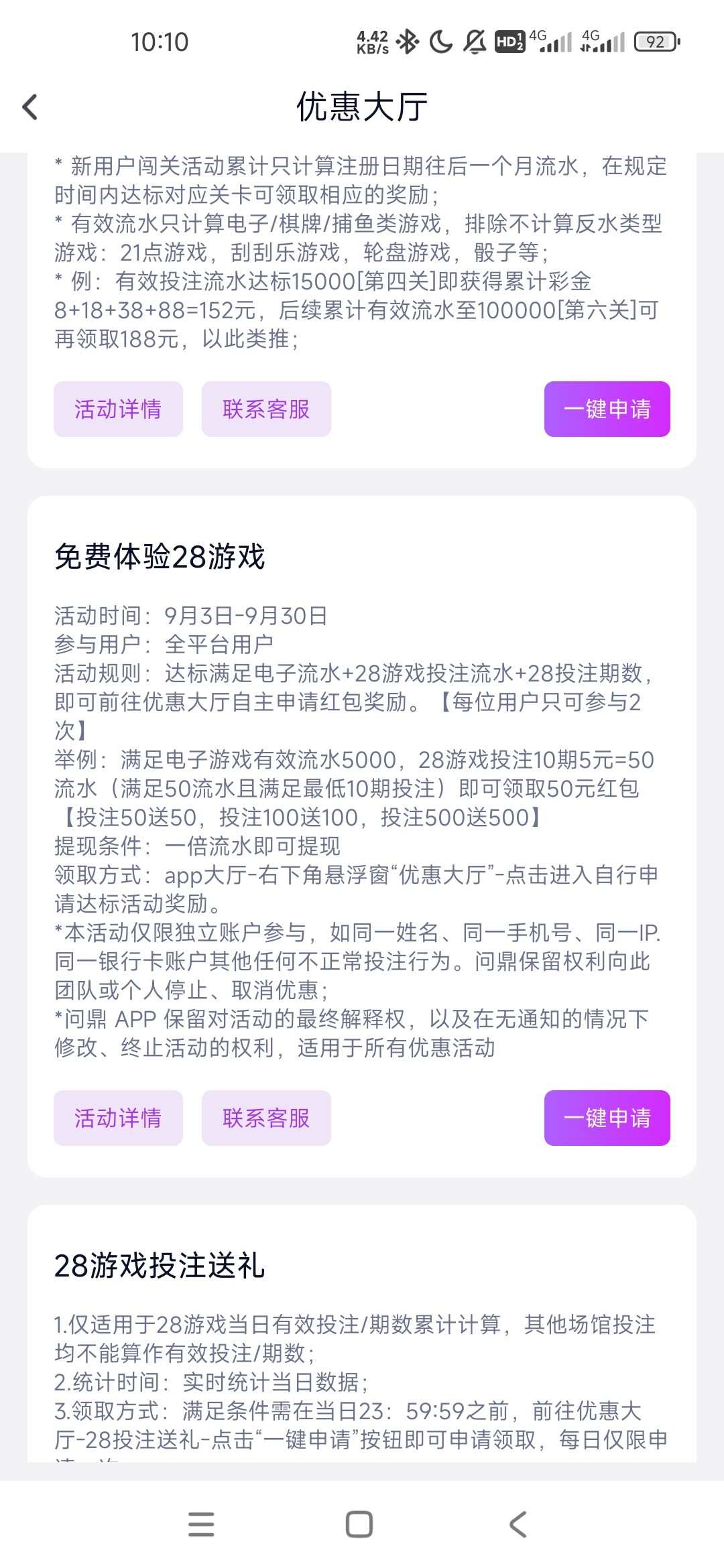Tap 一键申请 for the 新用户闯关 activity
This screenshot has height=1568, width=724.
(607, 409)
